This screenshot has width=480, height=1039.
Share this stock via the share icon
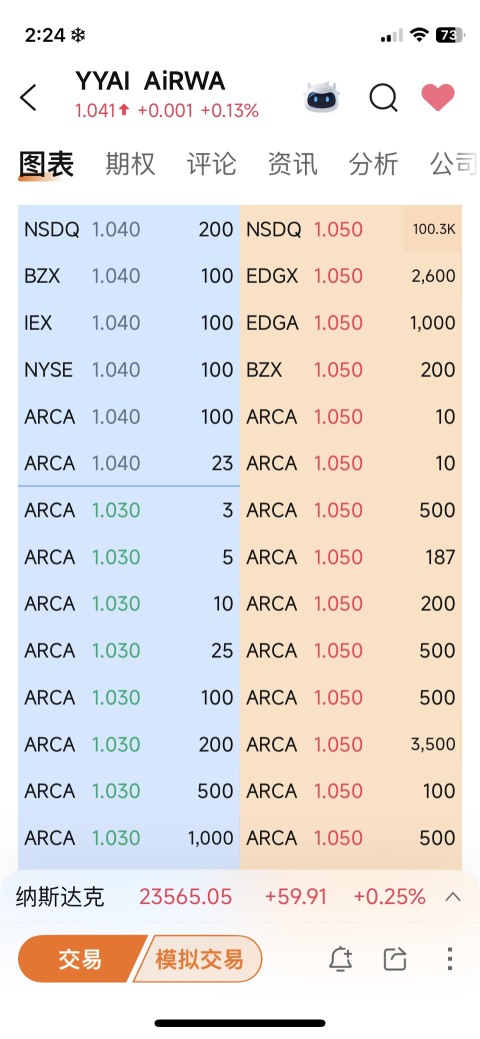[x=395, y=959]
